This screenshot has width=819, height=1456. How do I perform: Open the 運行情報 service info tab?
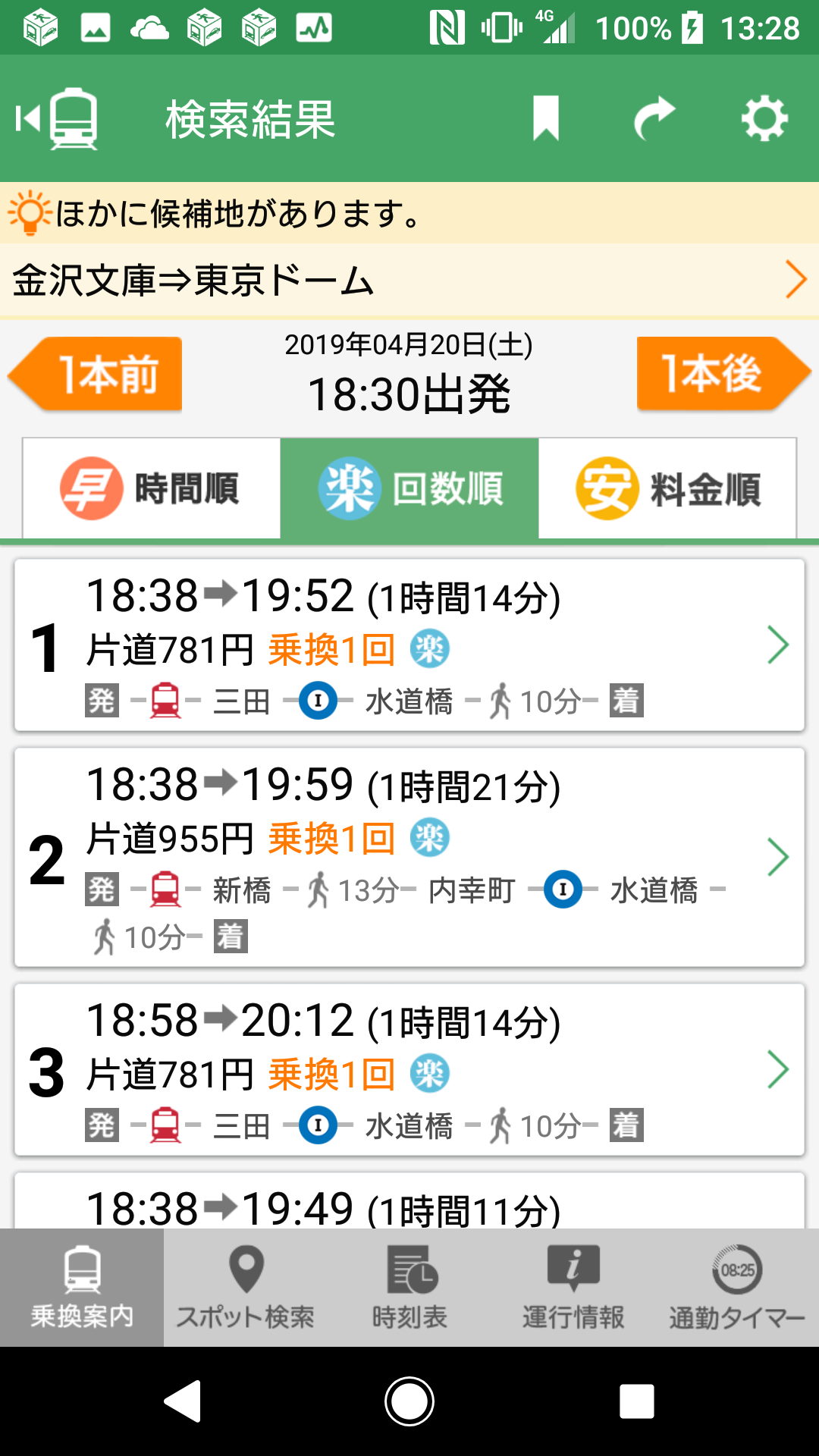pyautogui.click(x=573, y=1288)
